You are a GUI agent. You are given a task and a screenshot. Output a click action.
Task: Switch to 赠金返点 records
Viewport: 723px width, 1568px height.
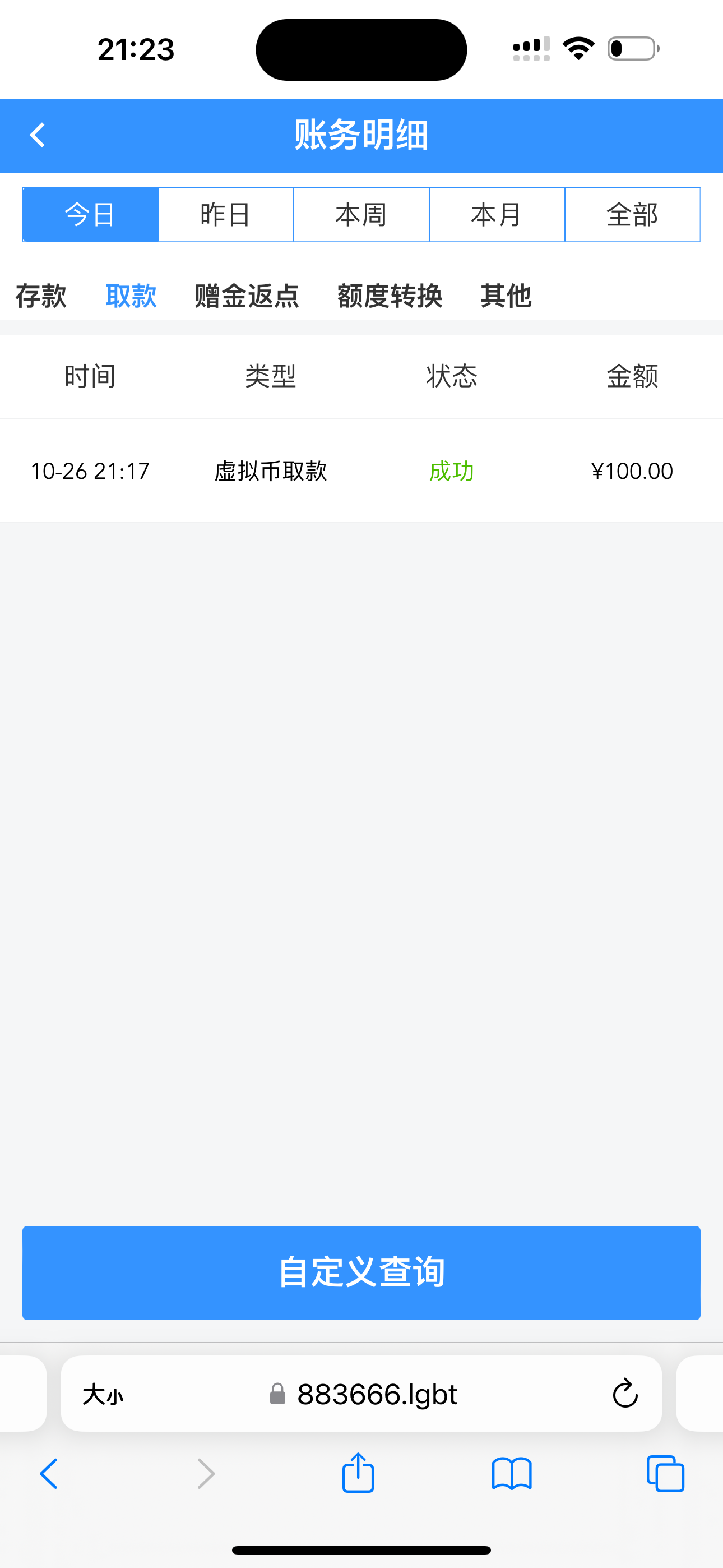(x=247, y=297)
